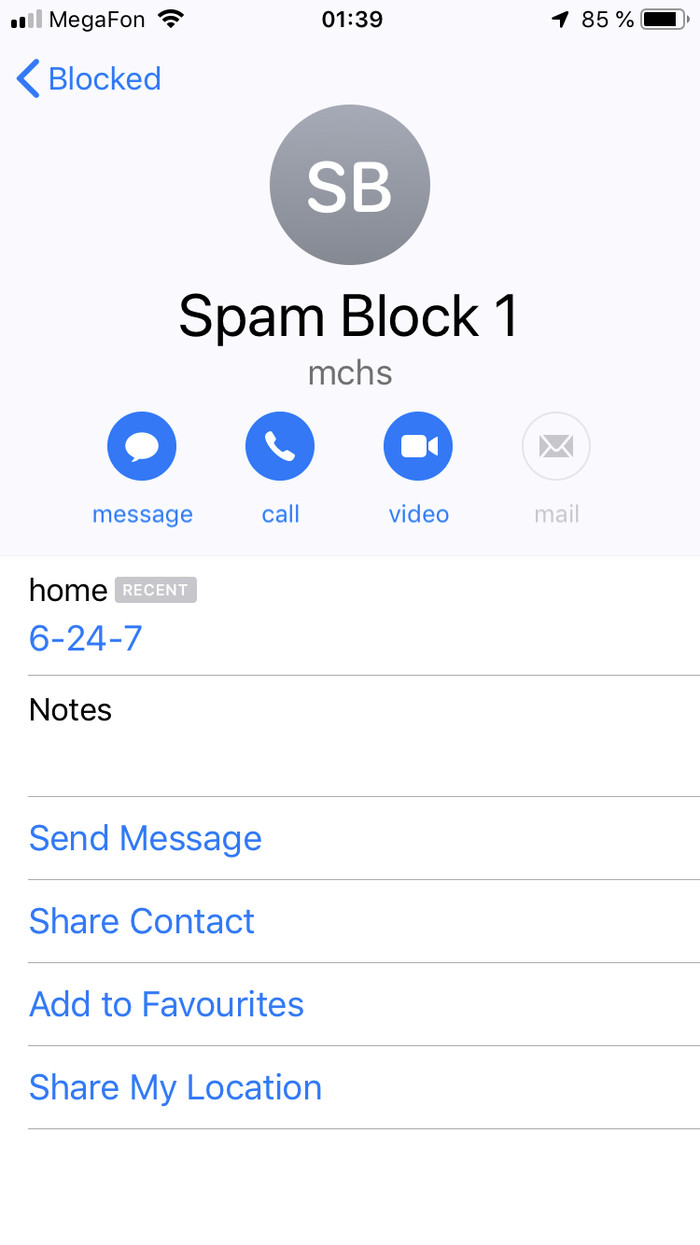The height and width of the screenshot is (1245, 700).
Task: Start a video call with the contact
Action: coord(418,447)
